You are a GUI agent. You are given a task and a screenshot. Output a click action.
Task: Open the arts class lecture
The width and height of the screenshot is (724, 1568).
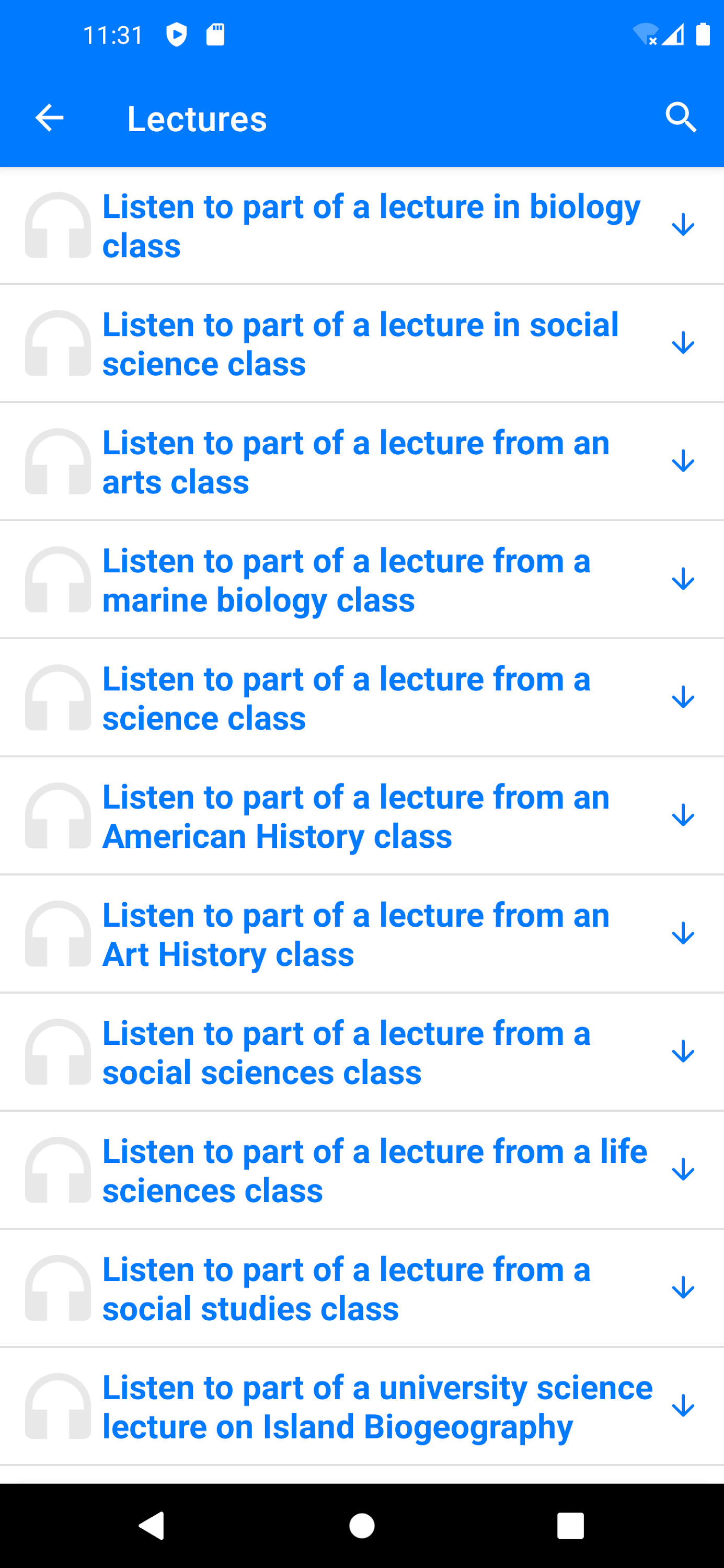point(355,462)
